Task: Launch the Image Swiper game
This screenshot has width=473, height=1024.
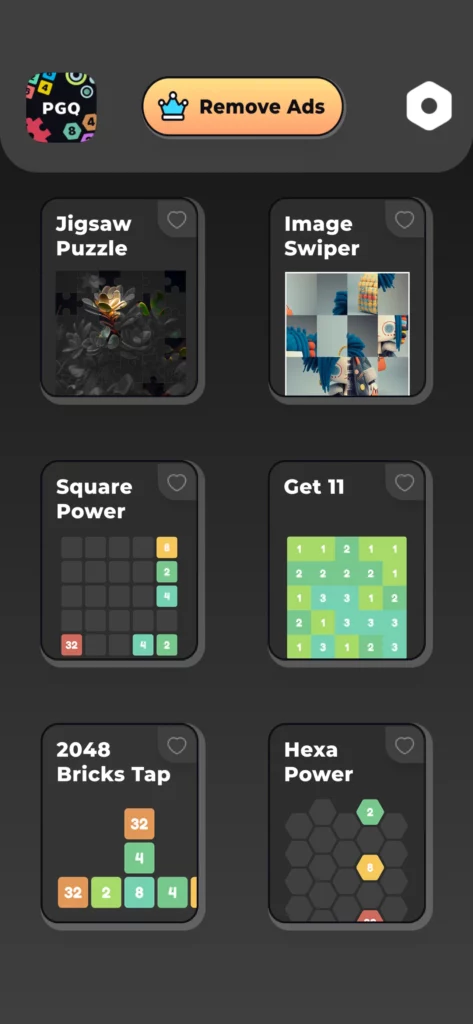Action: click(x=348, y=298)
